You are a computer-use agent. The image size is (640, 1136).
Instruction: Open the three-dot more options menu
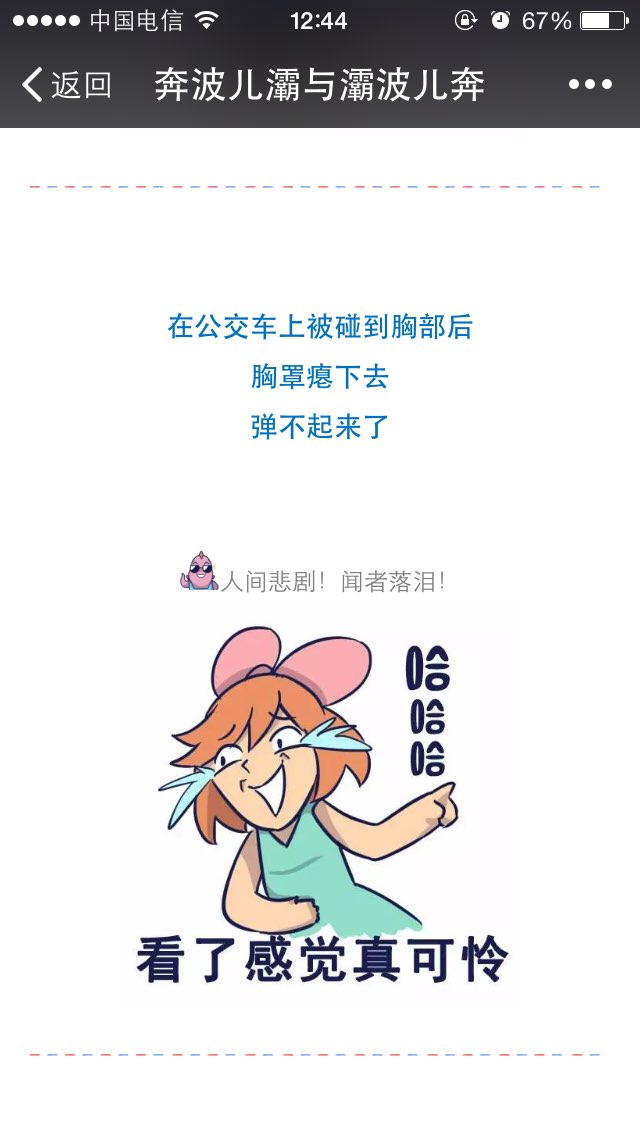[x=590, y=85]
